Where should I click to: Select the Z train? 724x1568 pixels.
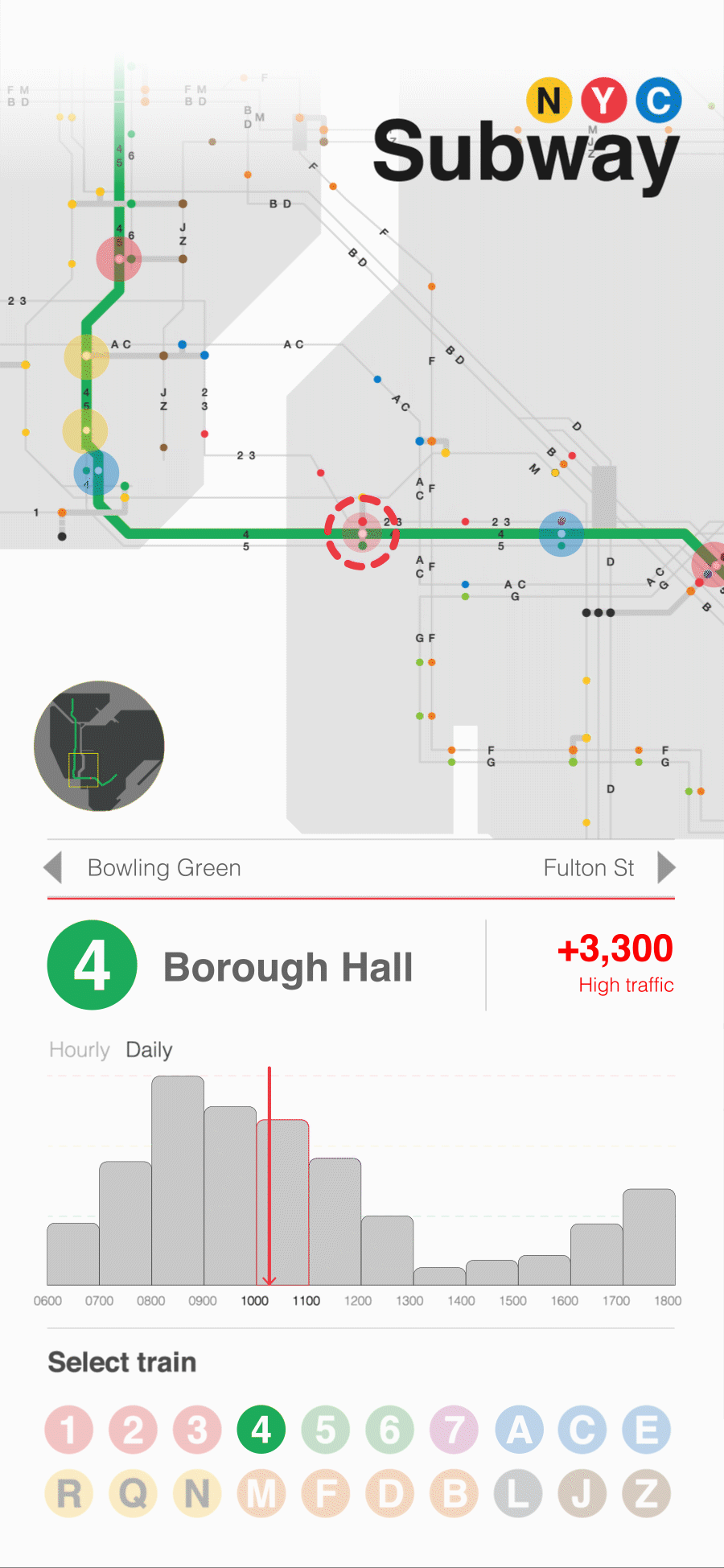pos(647,1494)
